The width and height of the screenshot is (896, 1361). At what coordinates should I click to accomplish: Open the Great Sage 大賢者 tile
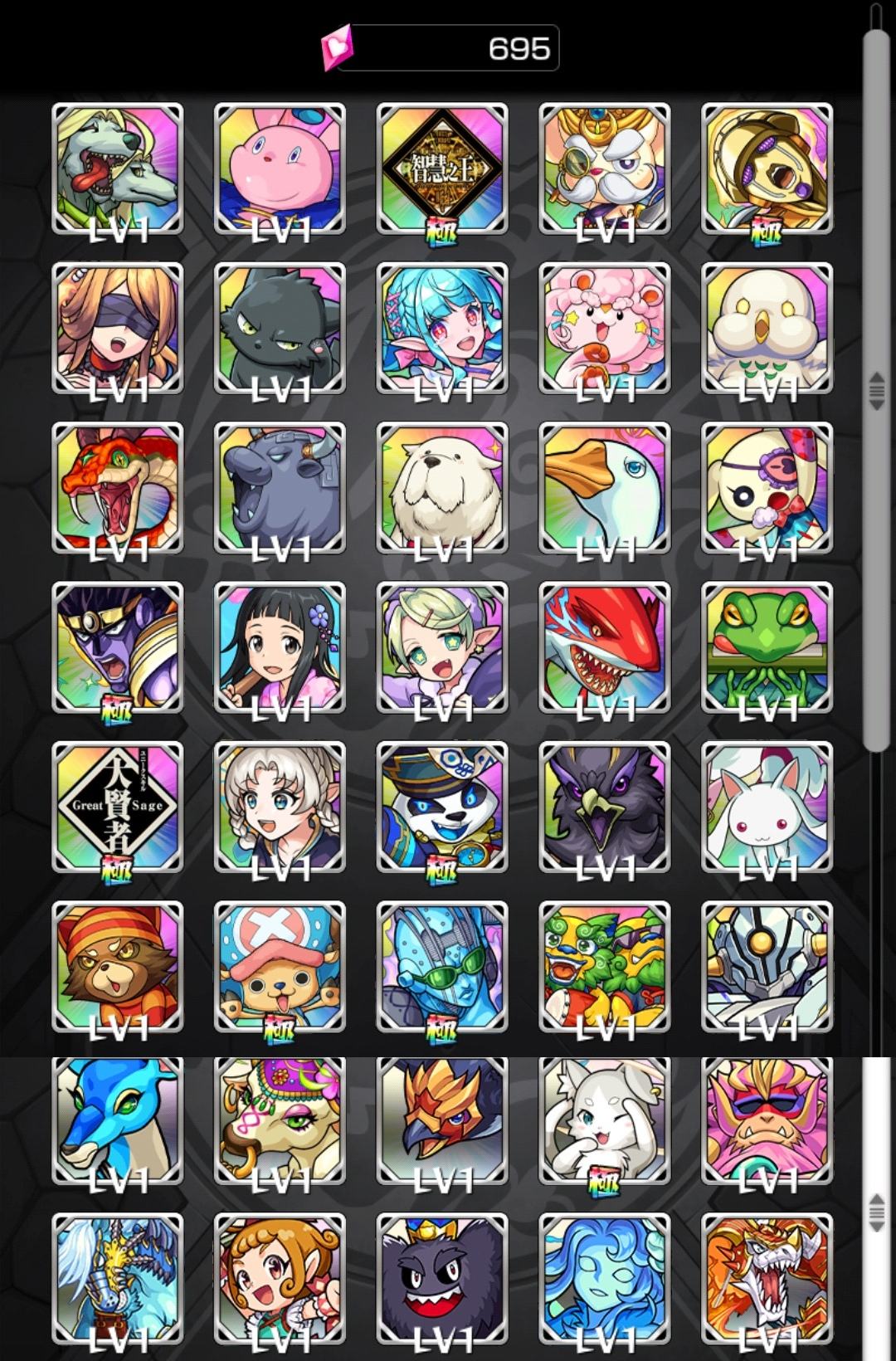click(x=117, y=807)
